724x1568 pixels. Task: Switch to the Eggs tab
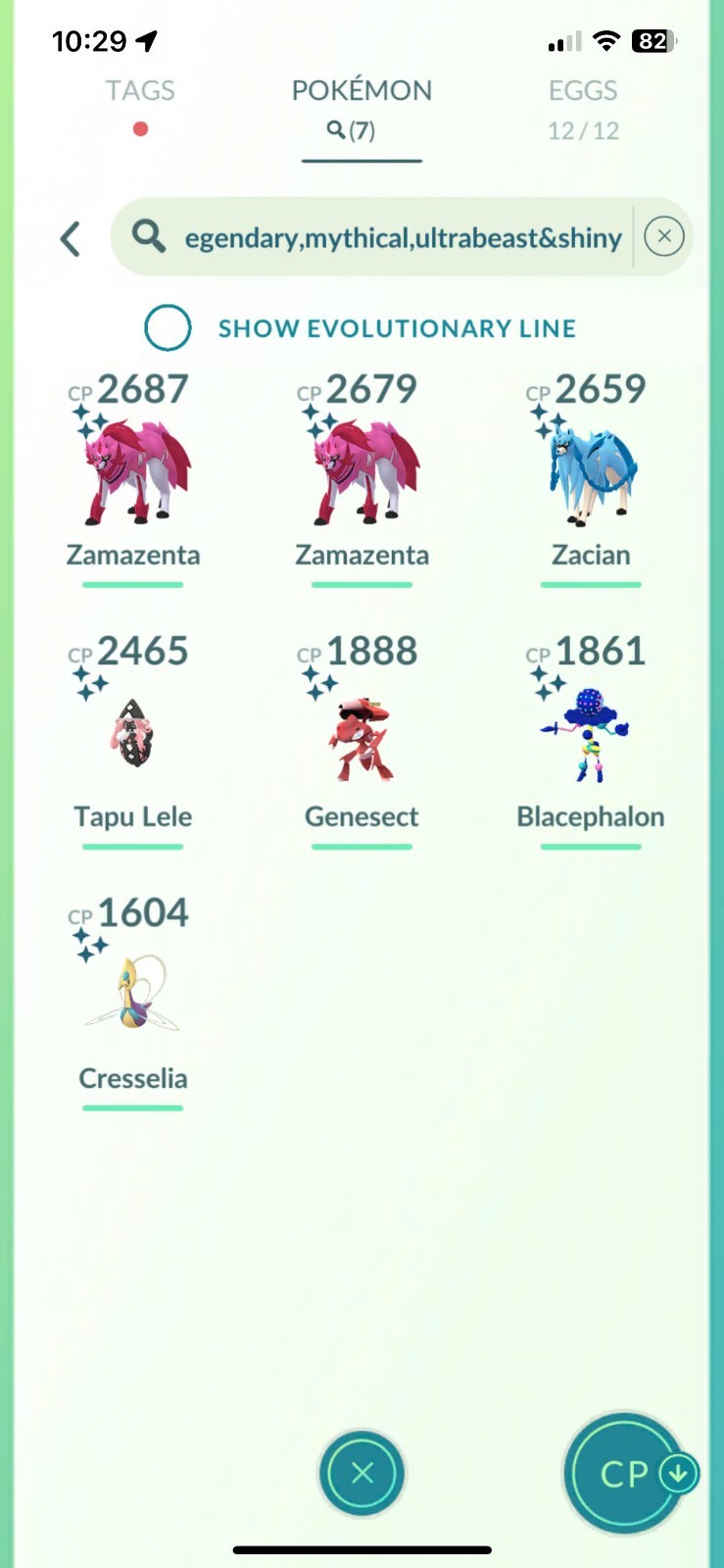[x=583, y=91]
